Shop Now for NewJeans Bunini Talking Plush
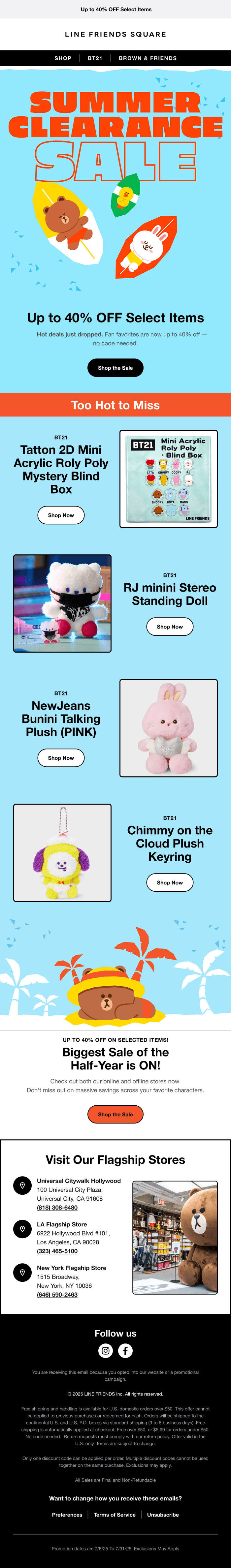231x1568 pixels. point(61,758)
